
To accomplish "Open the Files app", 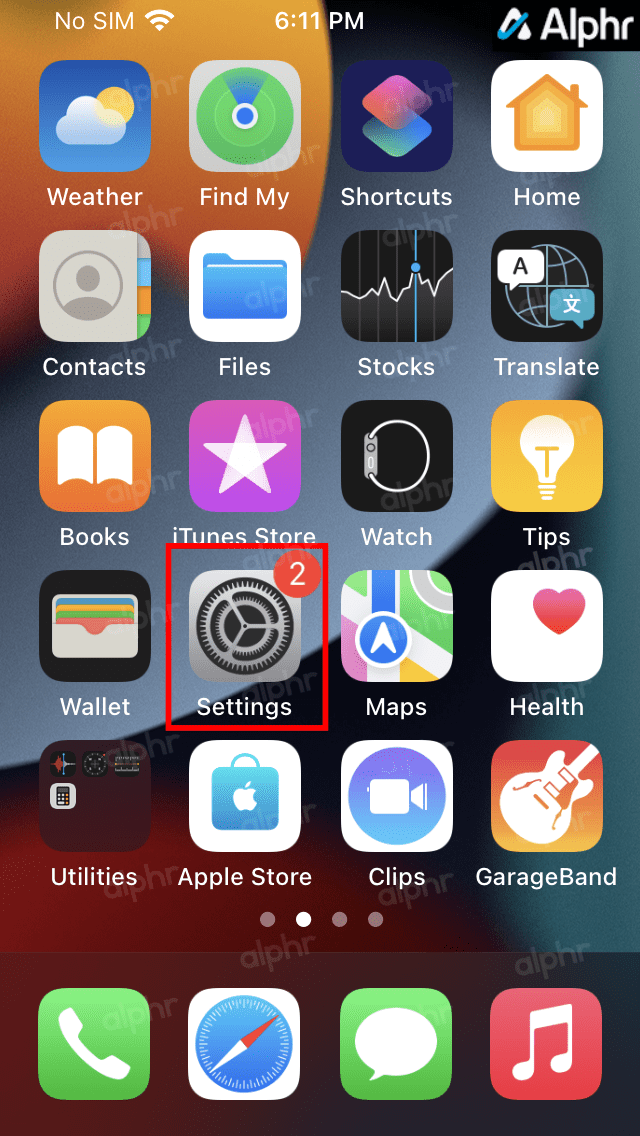I will [245, 286].
